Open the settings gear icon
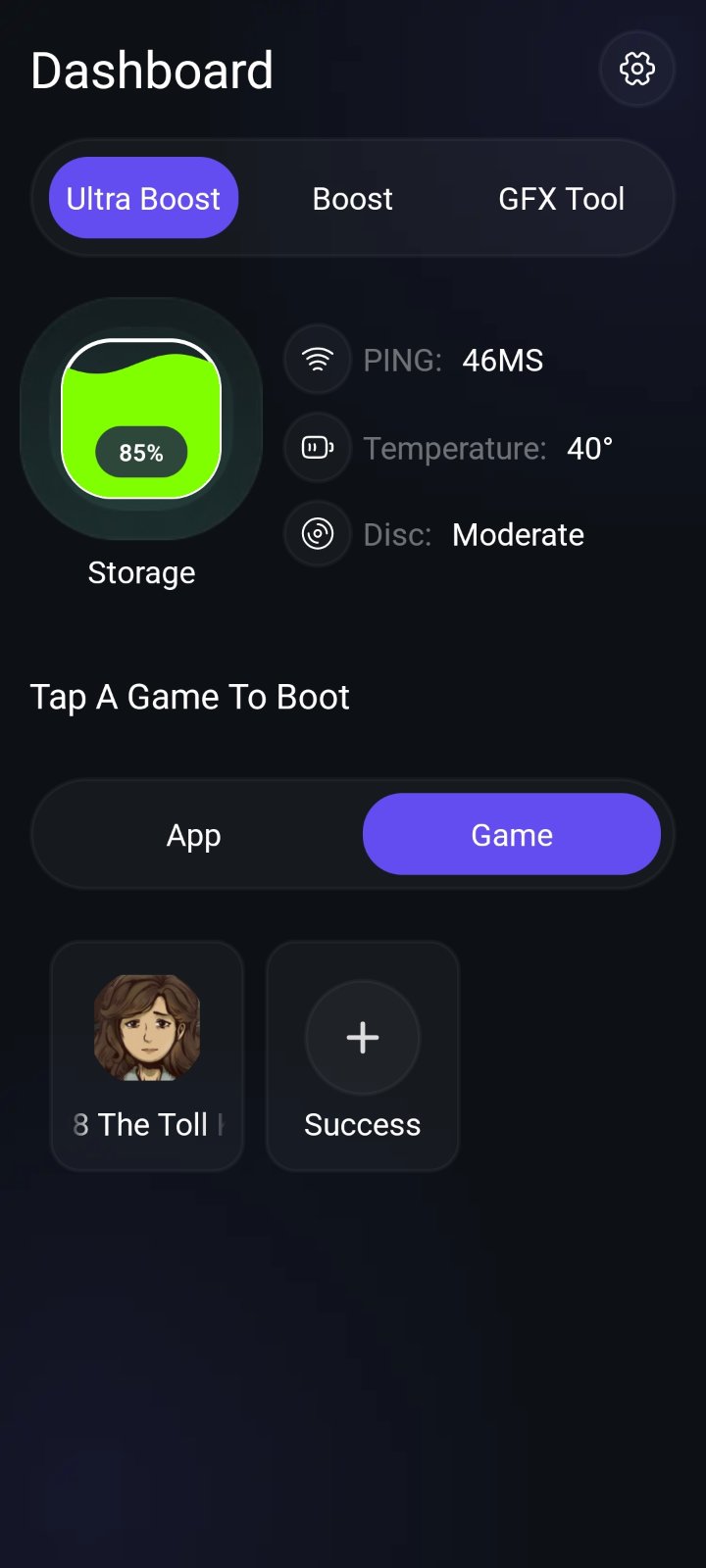706x1568 pixels. 637,69
